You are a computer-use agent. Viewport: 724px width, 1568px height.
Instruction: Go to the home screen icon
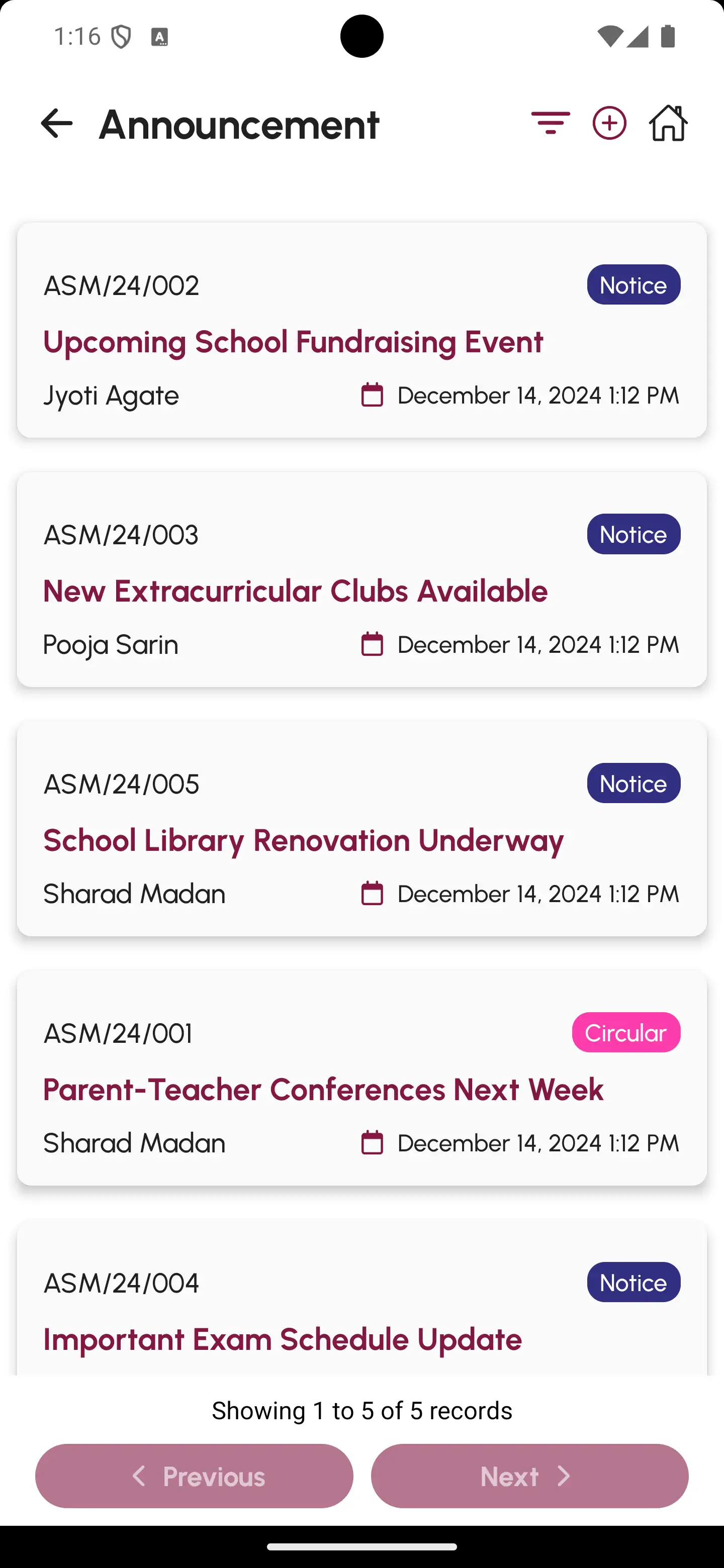tap(668, 124)
